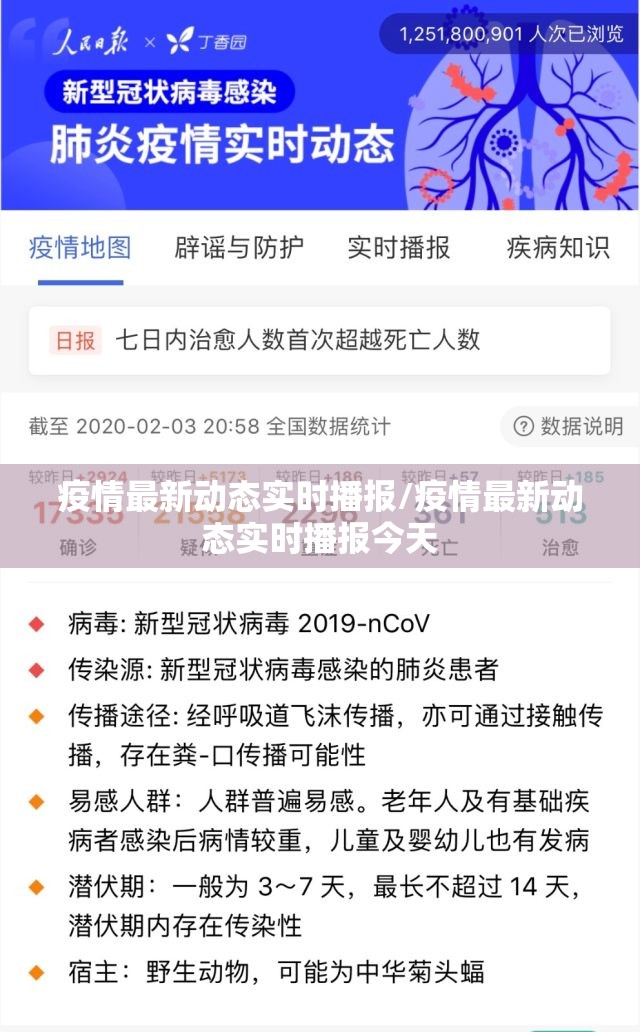Open the 辟谣与防护 tab
The width and height of the screenshot is (640, 1032).
point(239,247)
